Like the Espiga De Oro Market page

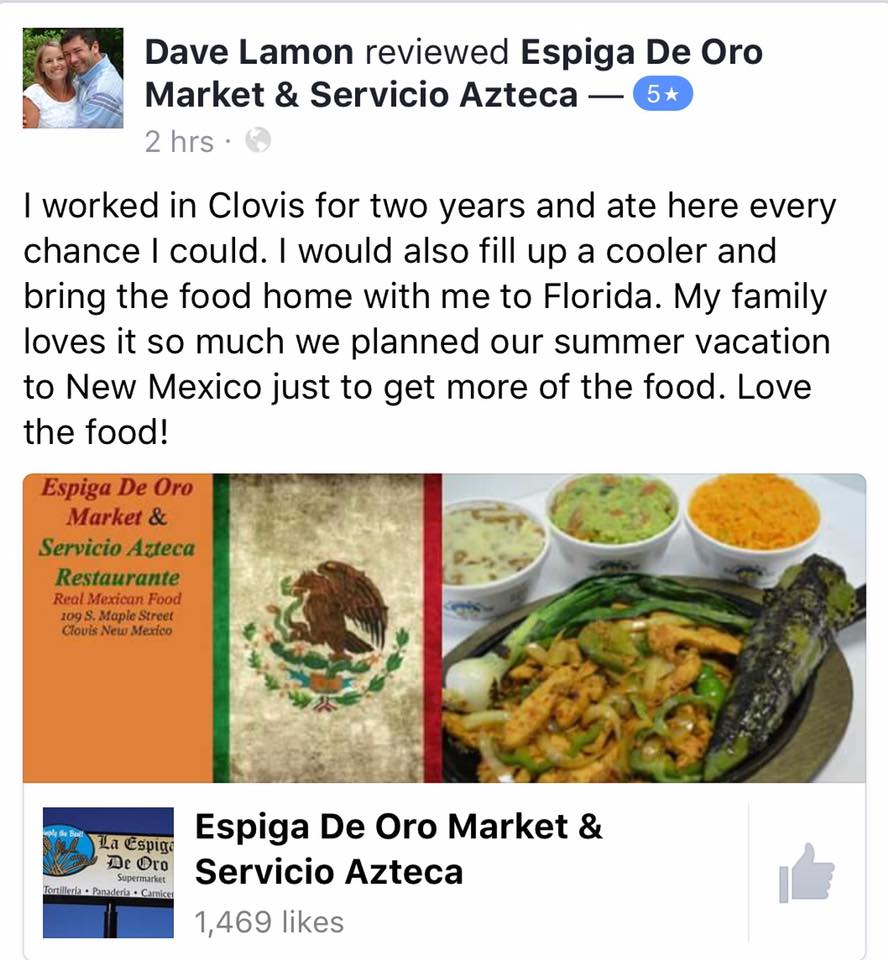click(806, 873)
